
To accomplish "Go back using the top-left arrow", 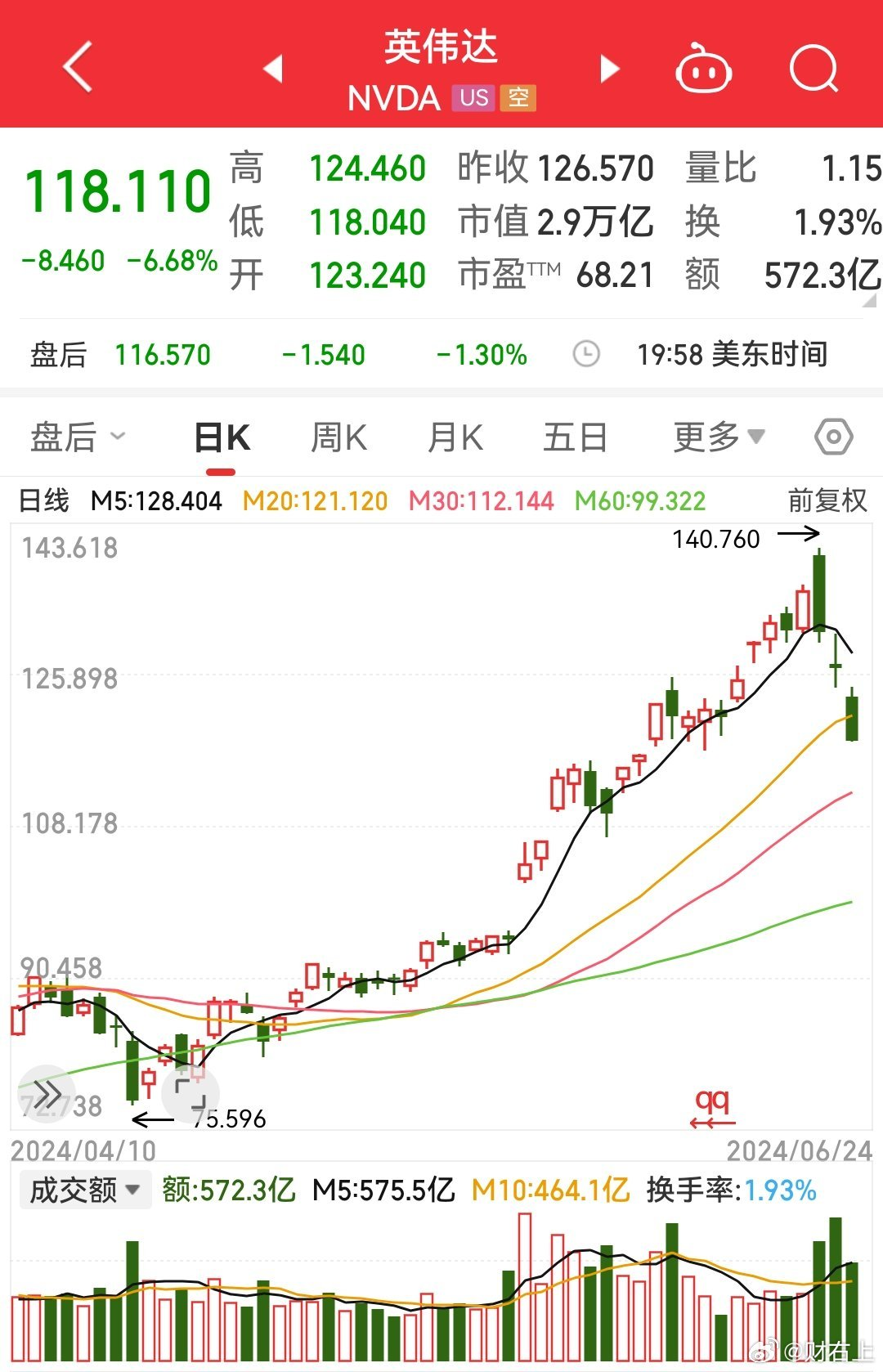I will (x=78, y=66).
